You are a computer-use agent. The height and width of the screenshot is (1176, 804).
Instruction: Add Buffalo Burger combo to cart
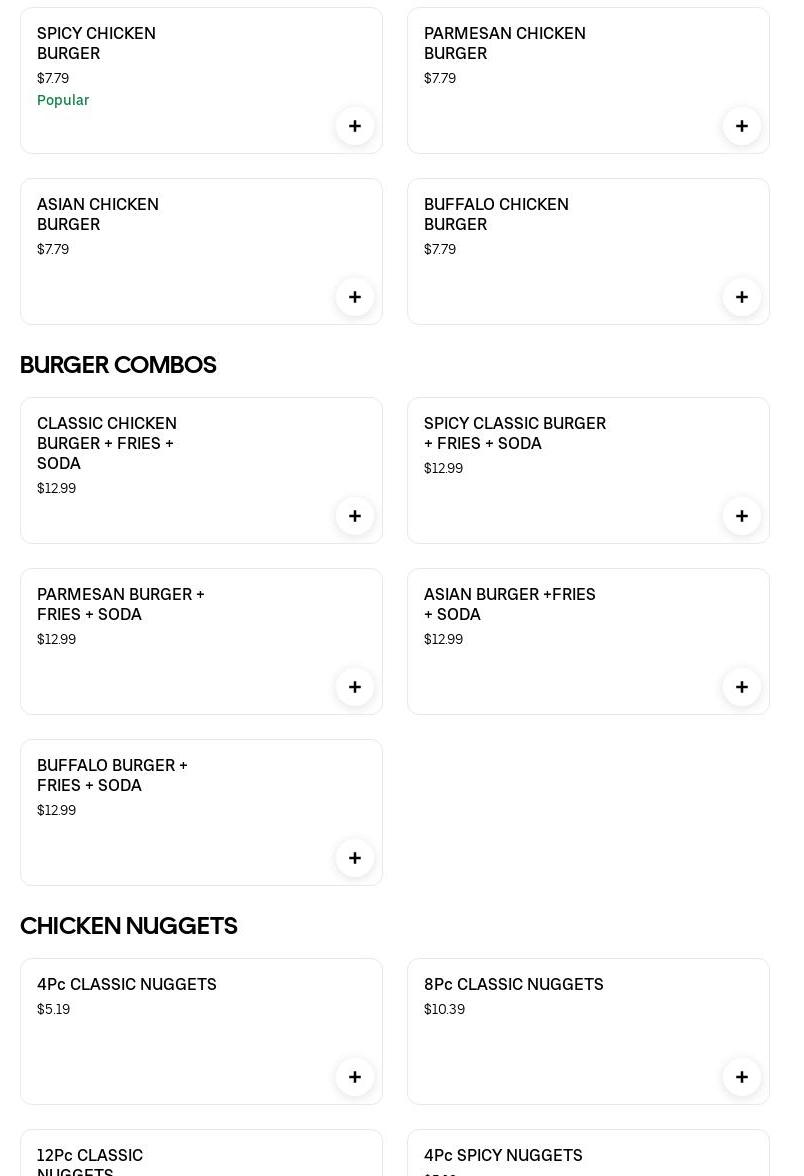(355, 858)
